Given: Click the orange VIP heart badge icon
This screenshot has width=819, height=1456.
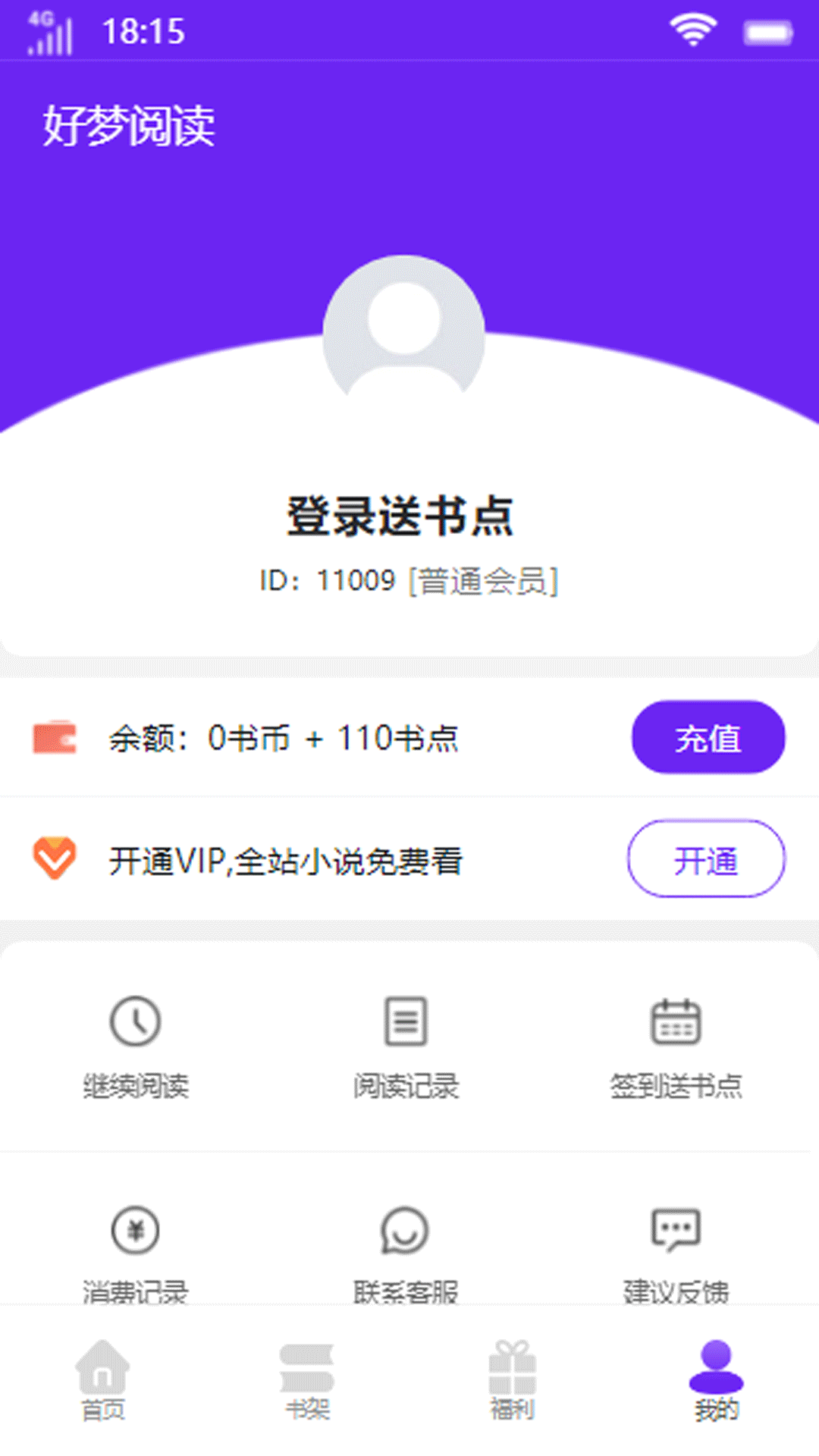Looking at the screenshot, I should pos(55,858).
